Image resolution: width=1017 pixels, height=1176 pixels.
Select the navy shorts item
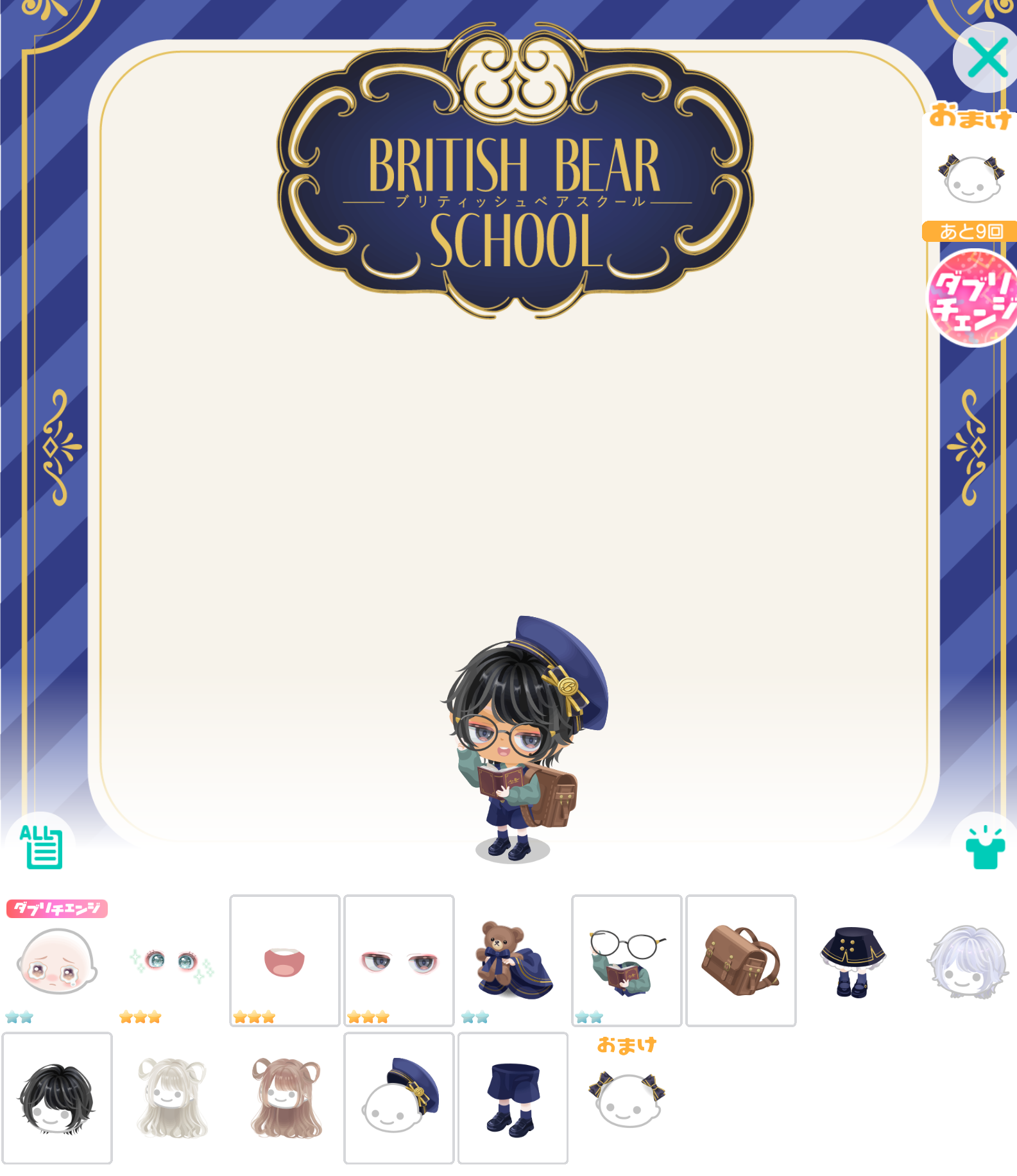tap(513, 1098)
